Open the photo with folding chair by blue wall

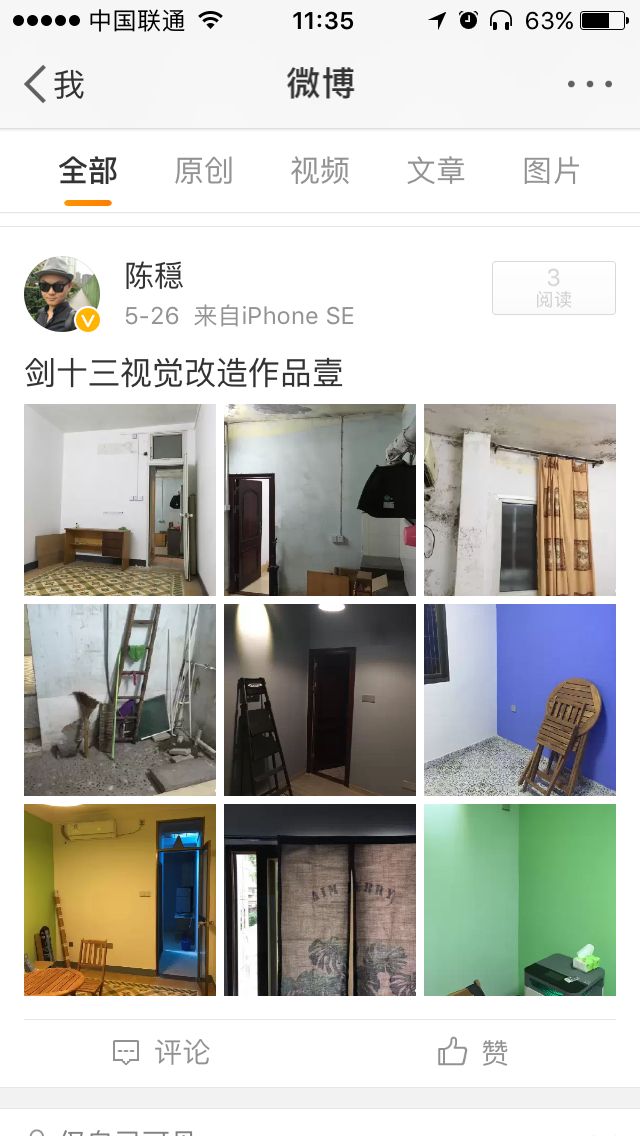520,700
